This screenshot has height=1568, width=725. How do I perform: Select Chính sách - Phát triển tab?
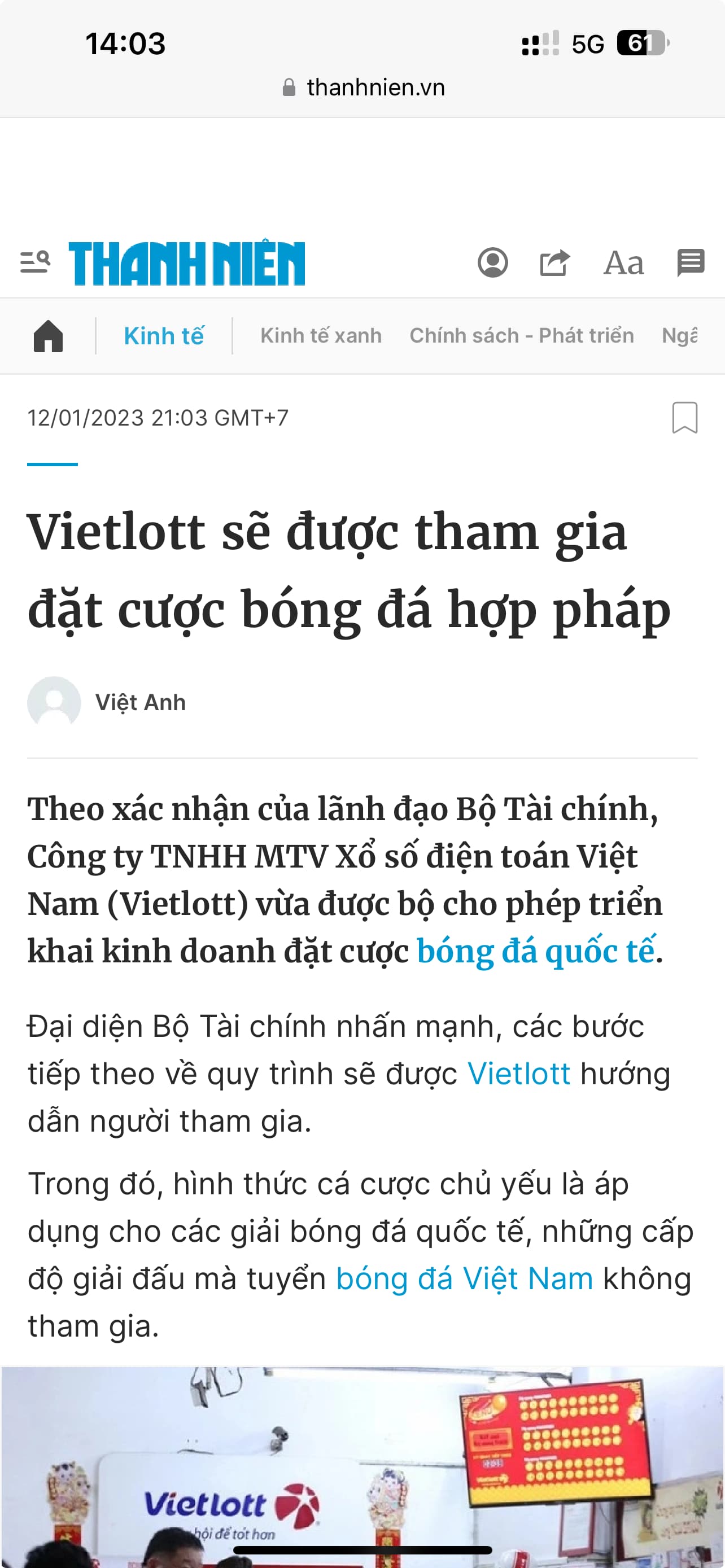522,336
